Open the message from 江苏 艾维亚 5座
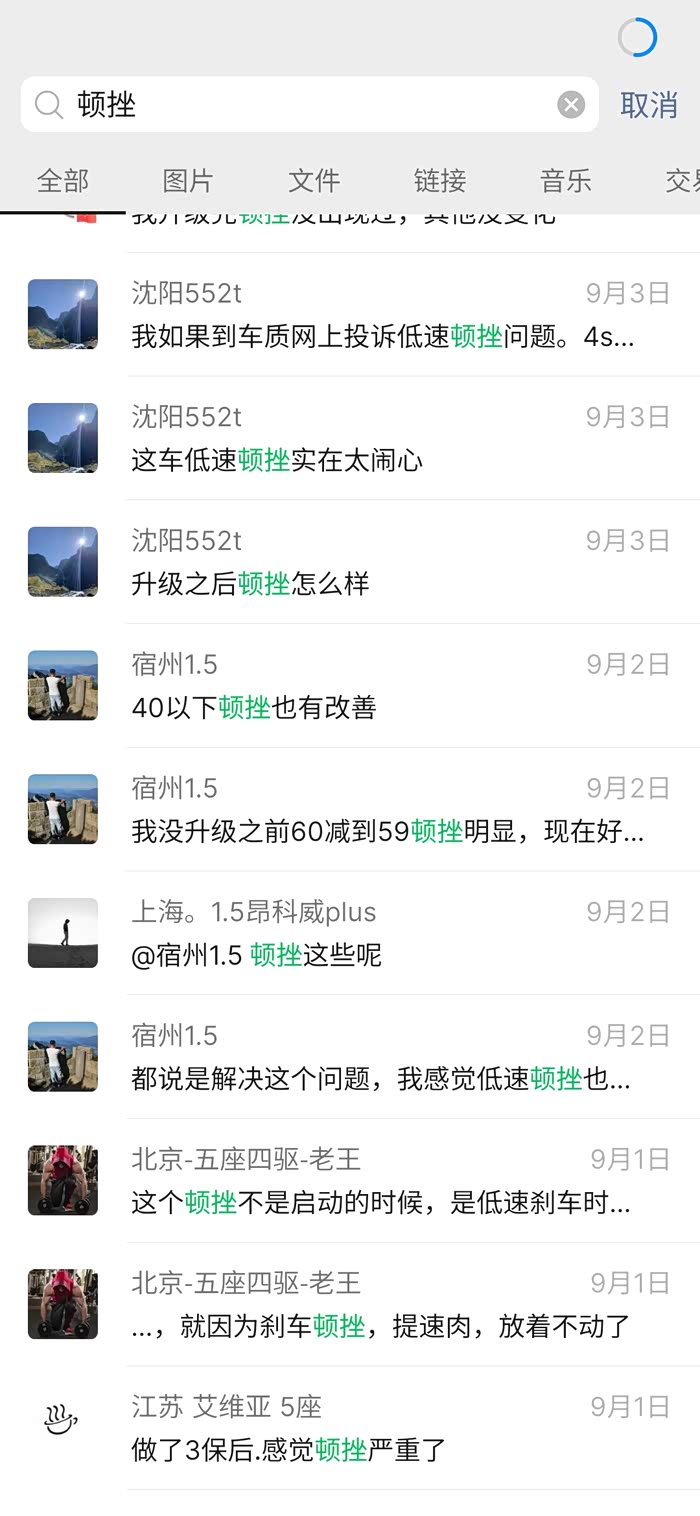 pos(400,1430)
